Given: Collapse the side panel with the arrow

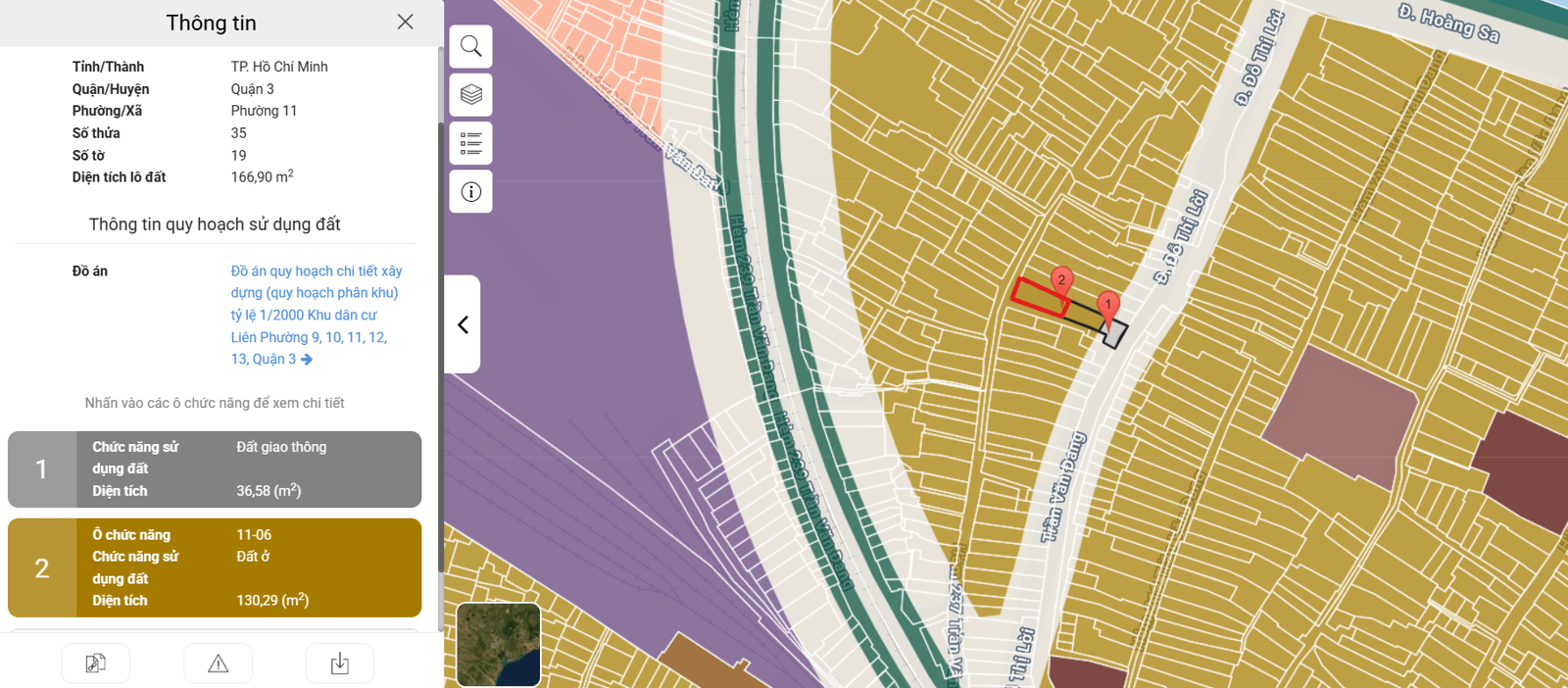Looking at the screenshot, I should coord(463,324).
